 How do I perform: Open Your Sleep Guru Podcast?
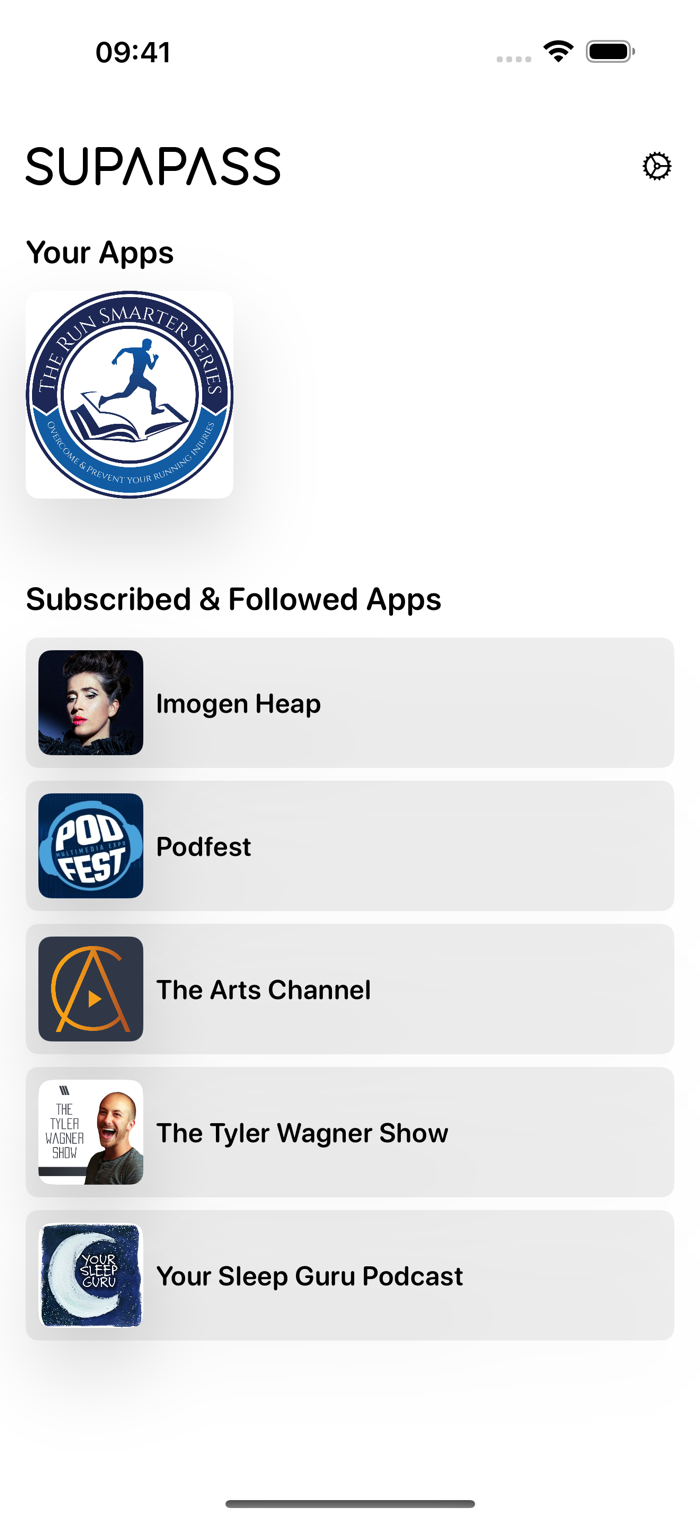coord(350,1275)
